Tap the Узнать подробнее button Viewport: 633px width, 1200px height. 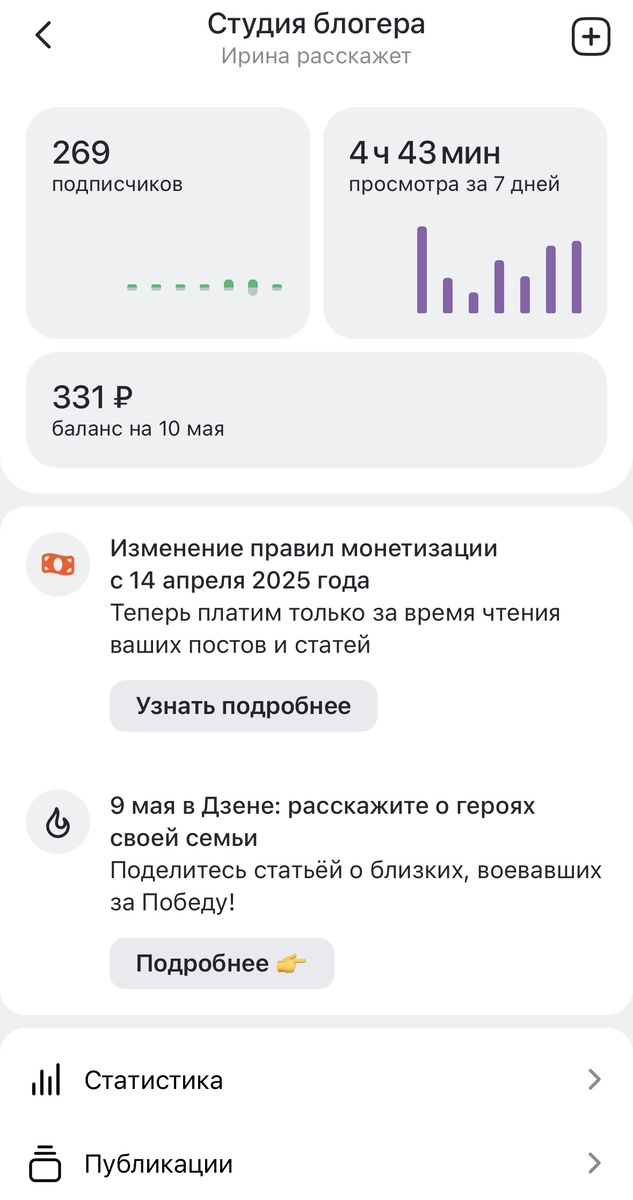tap(243, 706)
